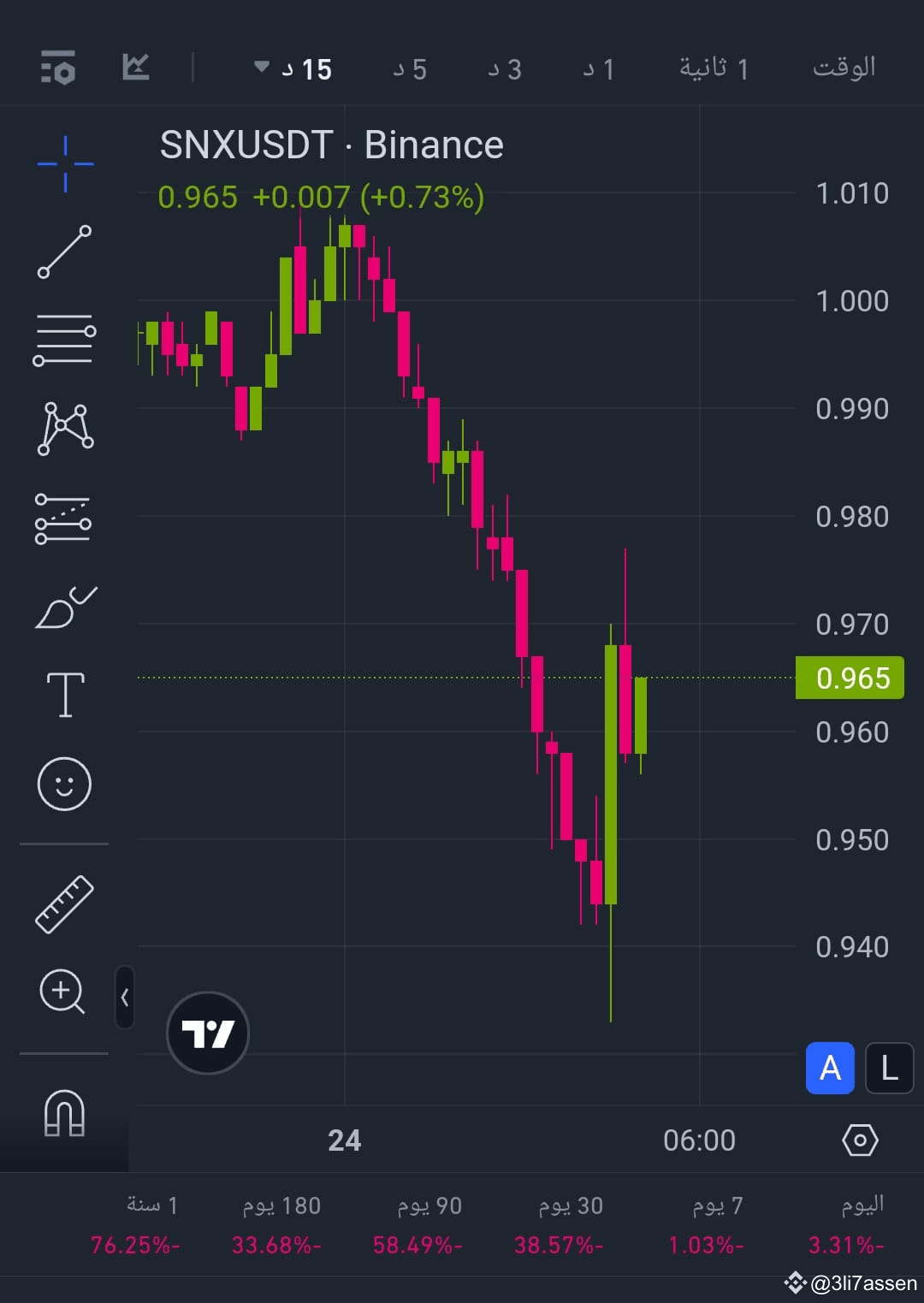Toggle auto scale with the A button
The height and width of the screenshot is (1303, 924).
click(x=829, y=1068)
